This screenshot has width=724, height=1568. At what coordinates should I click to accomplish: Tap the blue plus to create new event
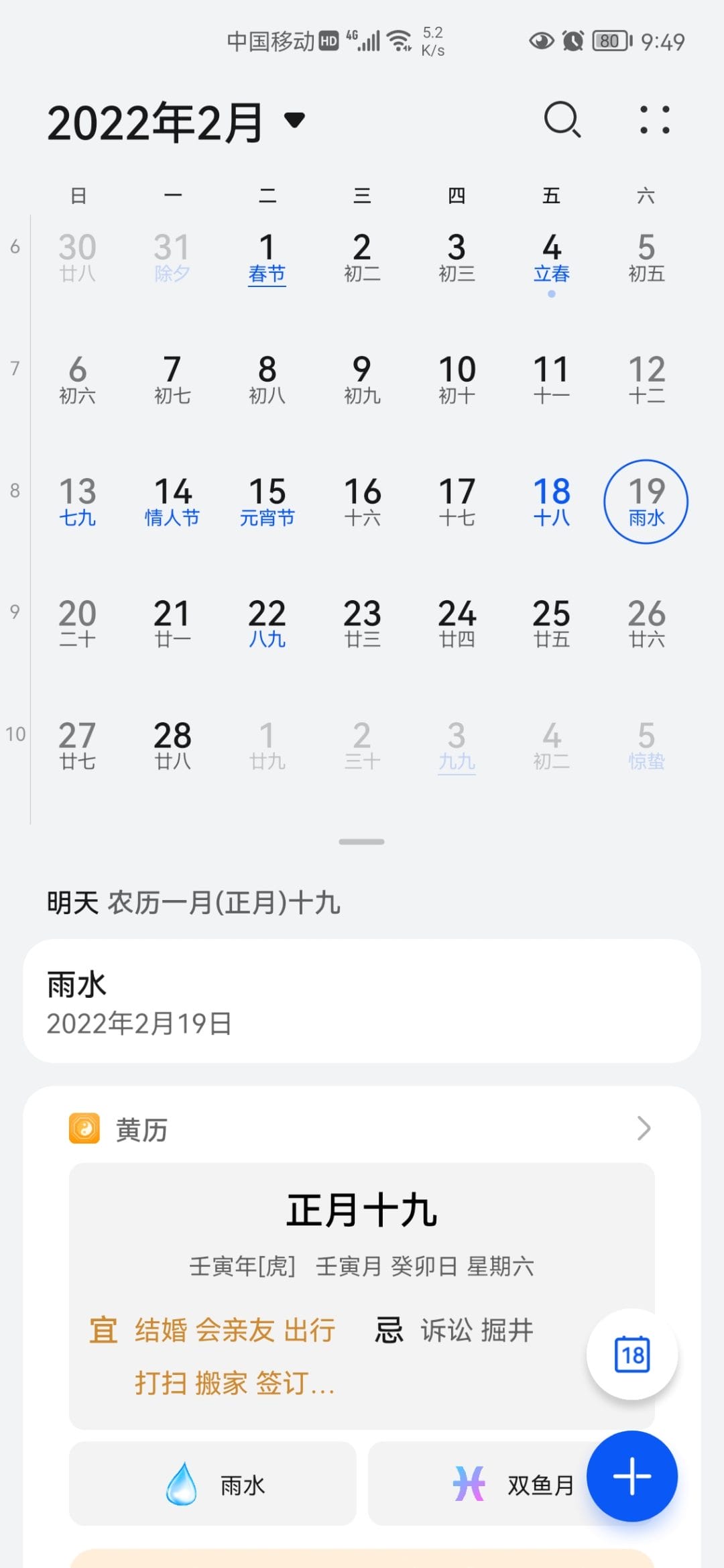[631, 1475]
